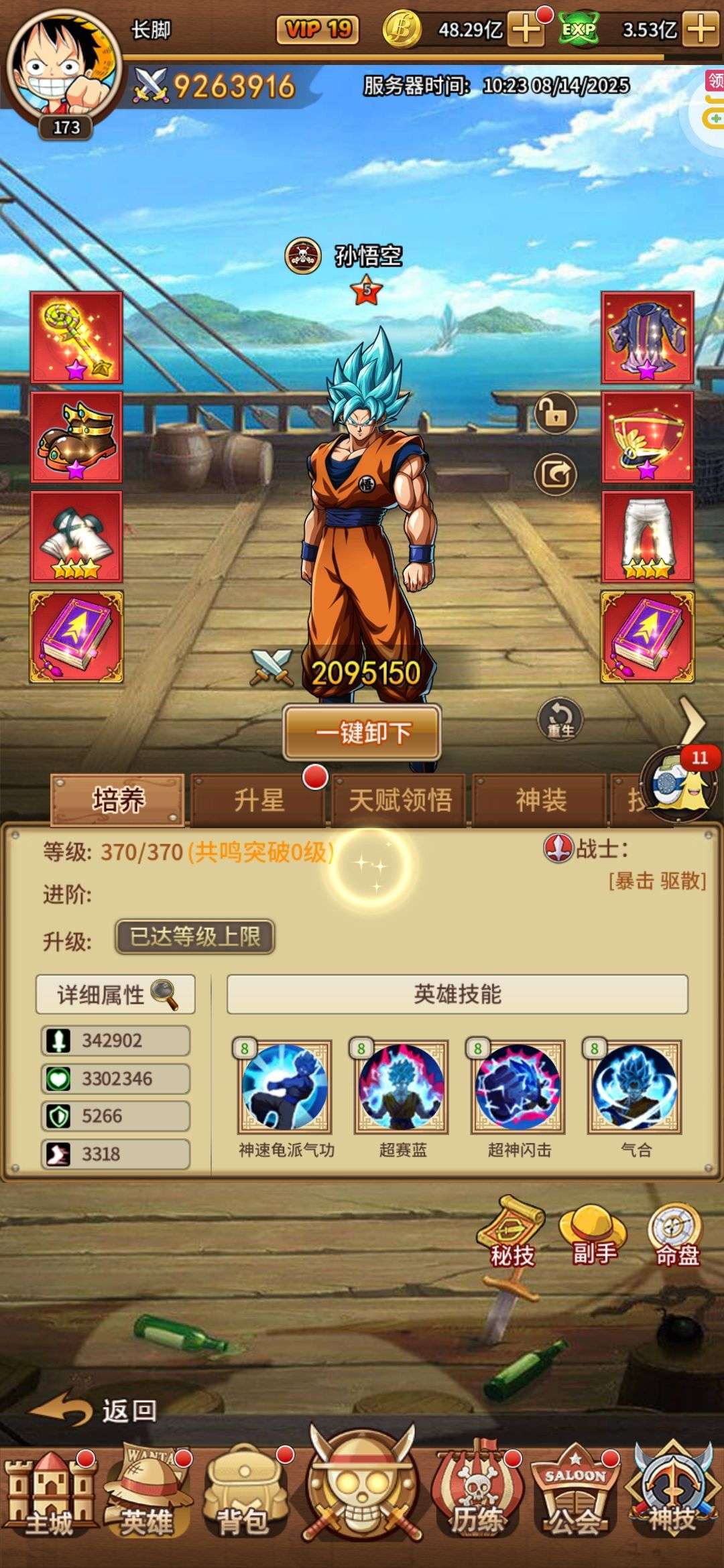Toggle the hero lock icon
The height and width of the screenshot is (1568, 724).
tap(556, 413)
